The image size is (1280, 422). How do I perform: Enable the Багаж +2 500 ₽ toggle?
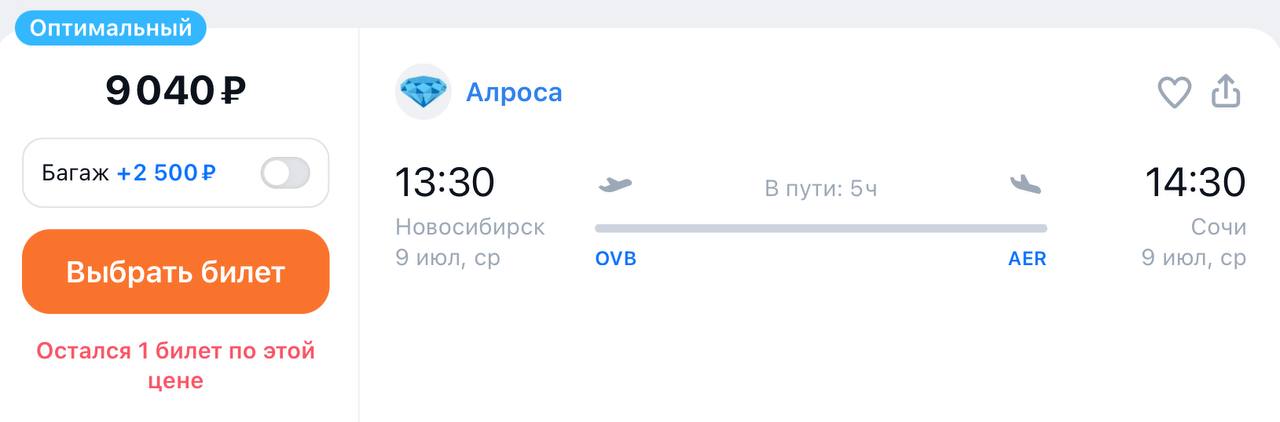[285, 173]
